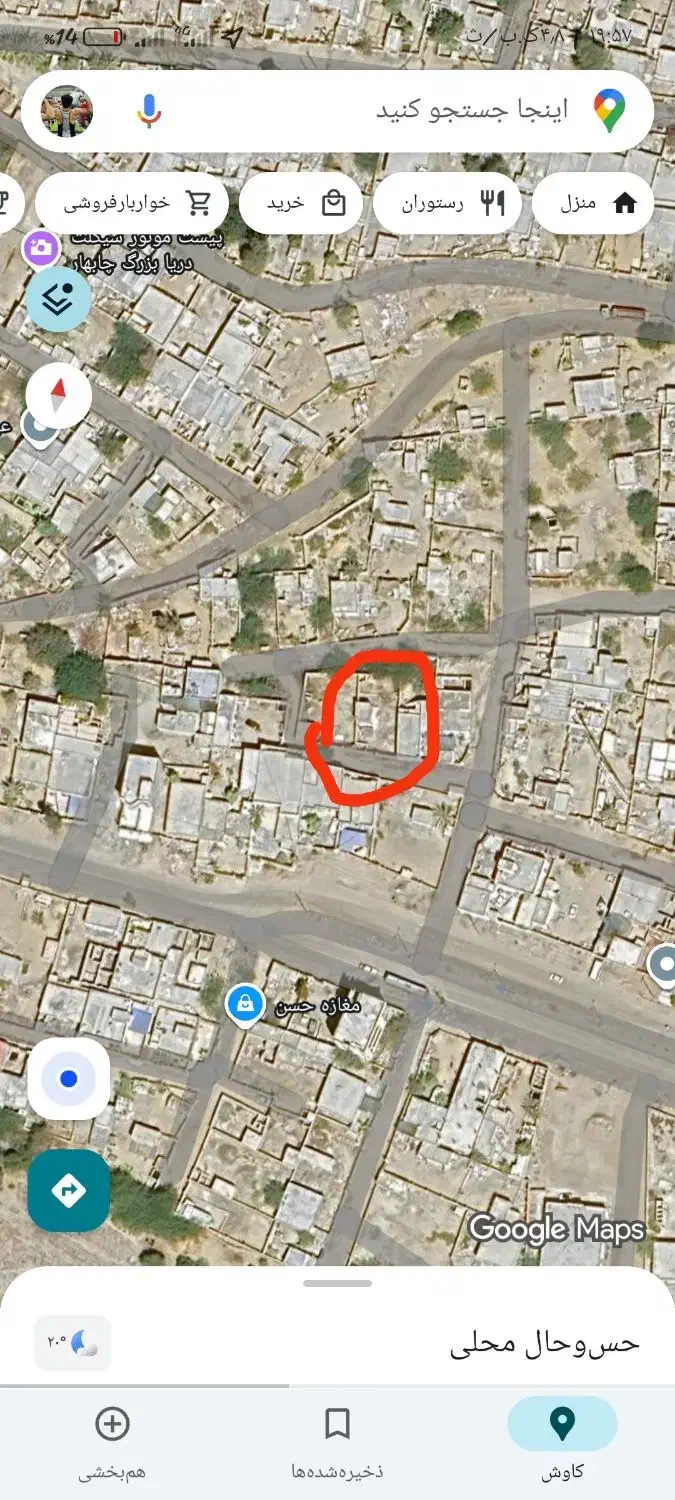The height and width of the screenshot is (1500, 675).
Task: Open the map layers button
Action: tap(59, 299)
